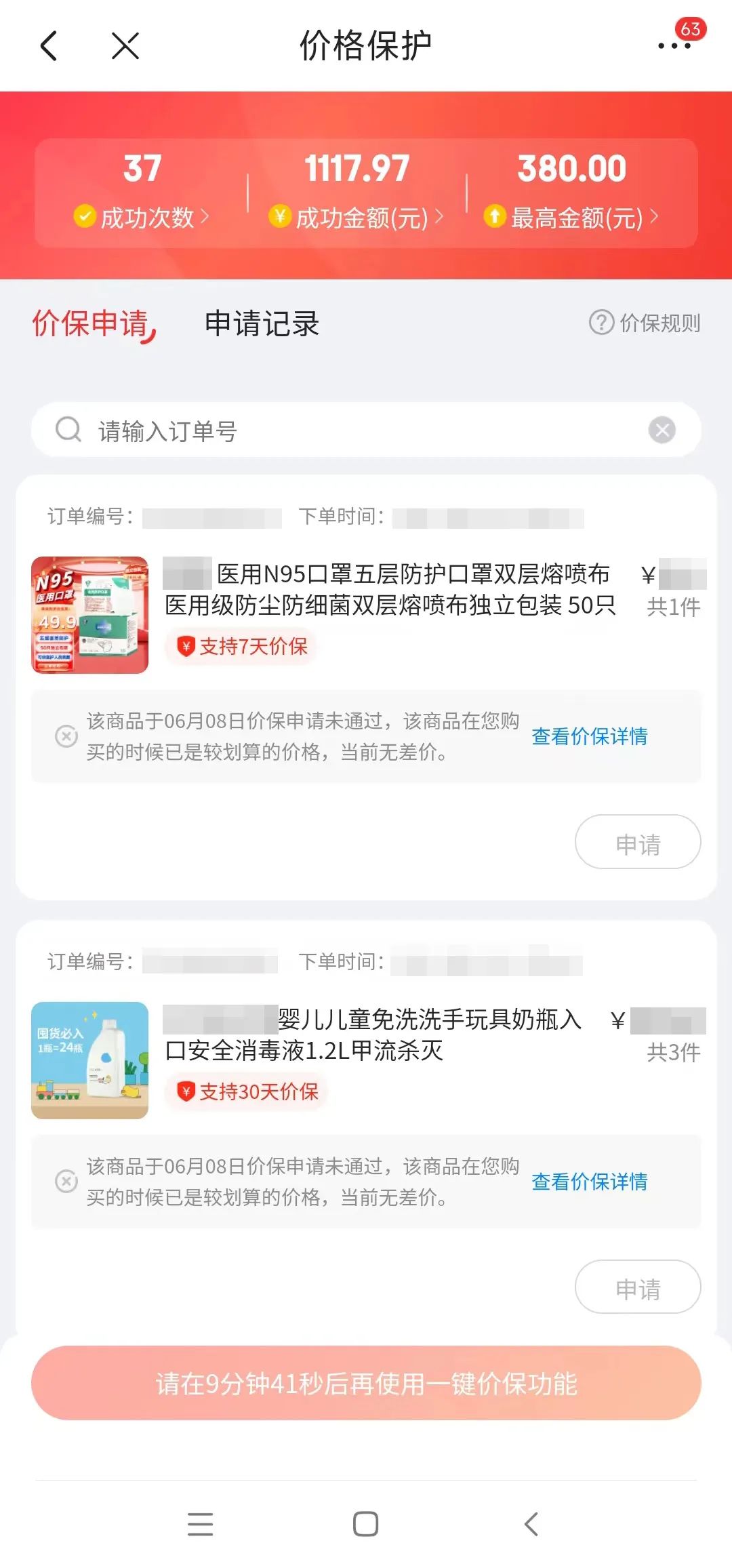Click 申请 on the disinfectant order
This screenshot has height=1568, width=732.
pos(637,1287)
